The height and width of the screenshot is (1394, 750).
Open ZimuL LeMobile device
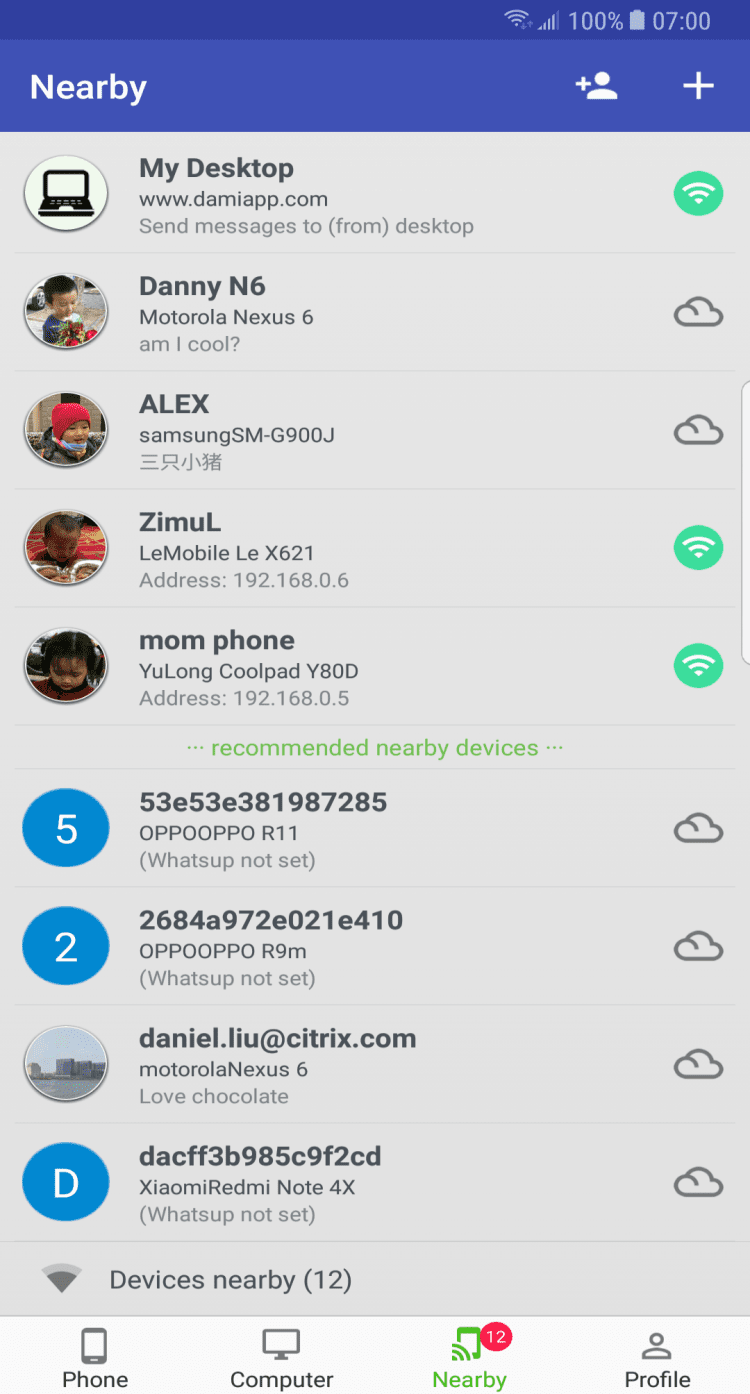[375, 549]
